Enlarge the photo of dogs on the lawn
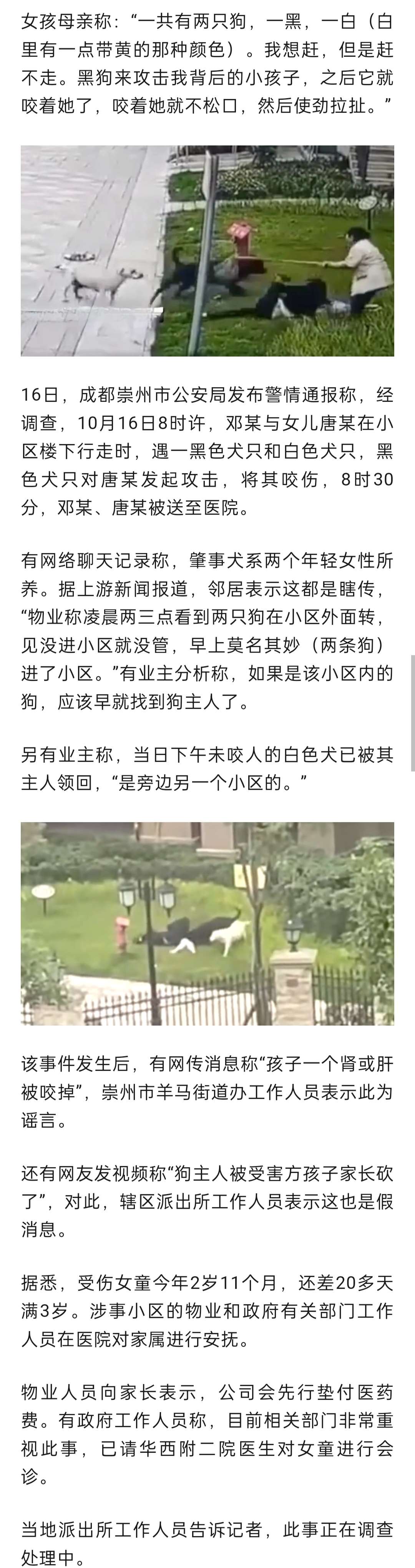 (207, 924)
